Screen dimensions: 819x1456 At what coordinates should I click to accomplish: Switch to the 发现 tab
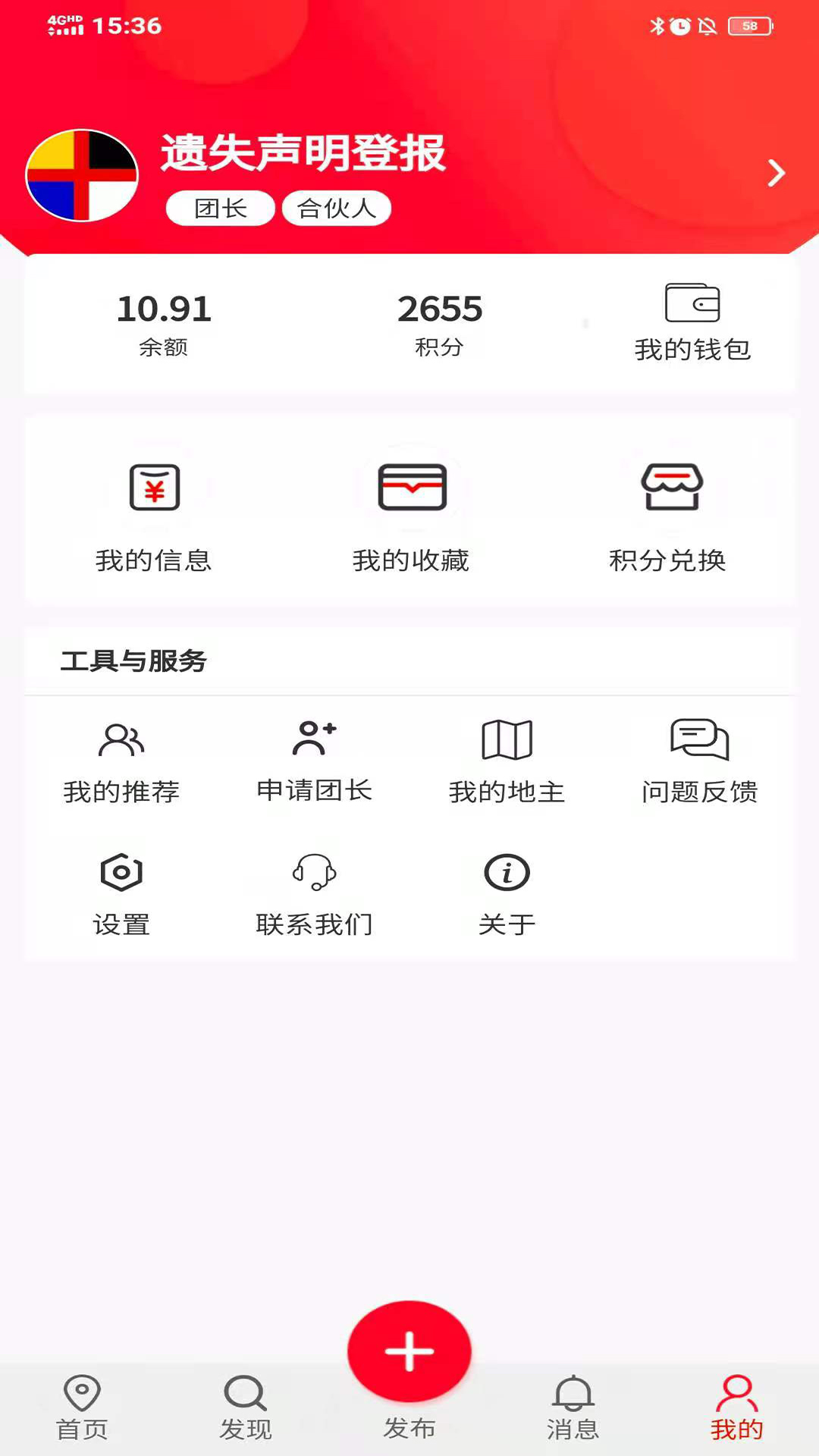click(x=246, y=1408)
